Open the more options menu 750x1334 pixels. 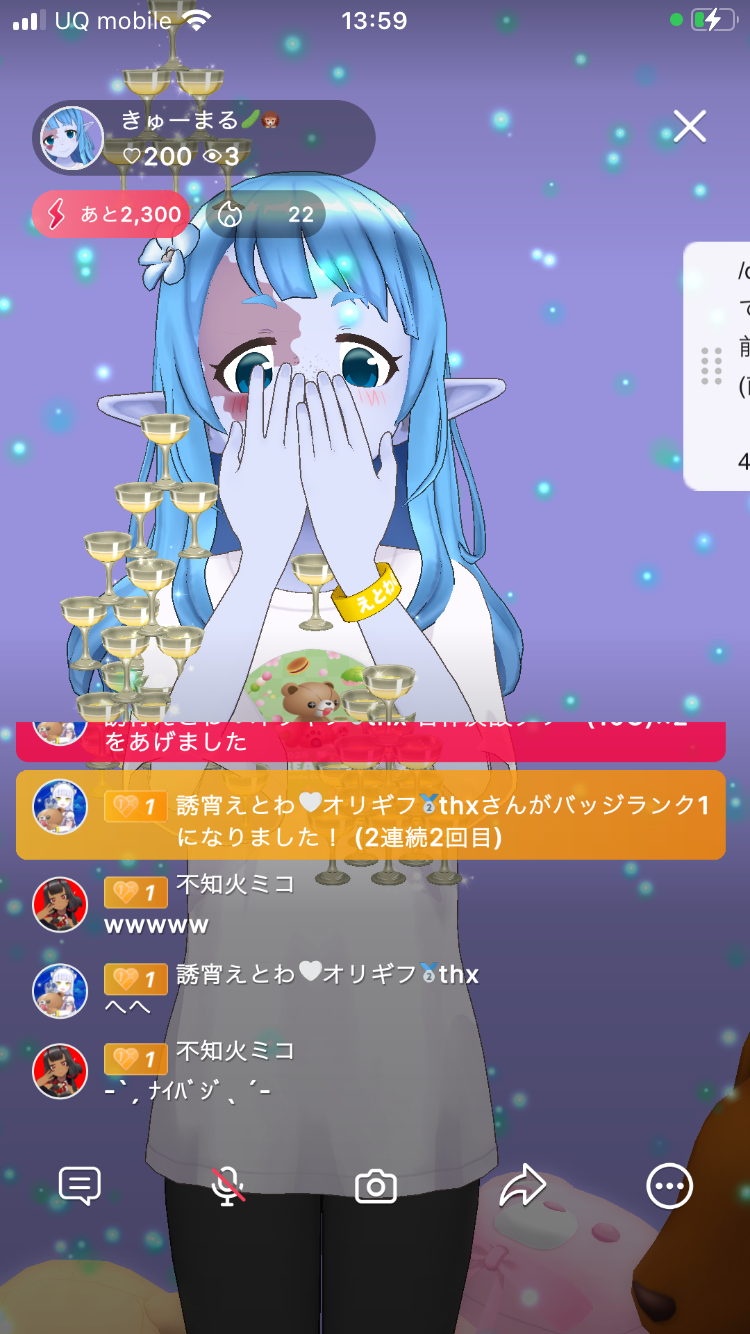pos(669,1187)
